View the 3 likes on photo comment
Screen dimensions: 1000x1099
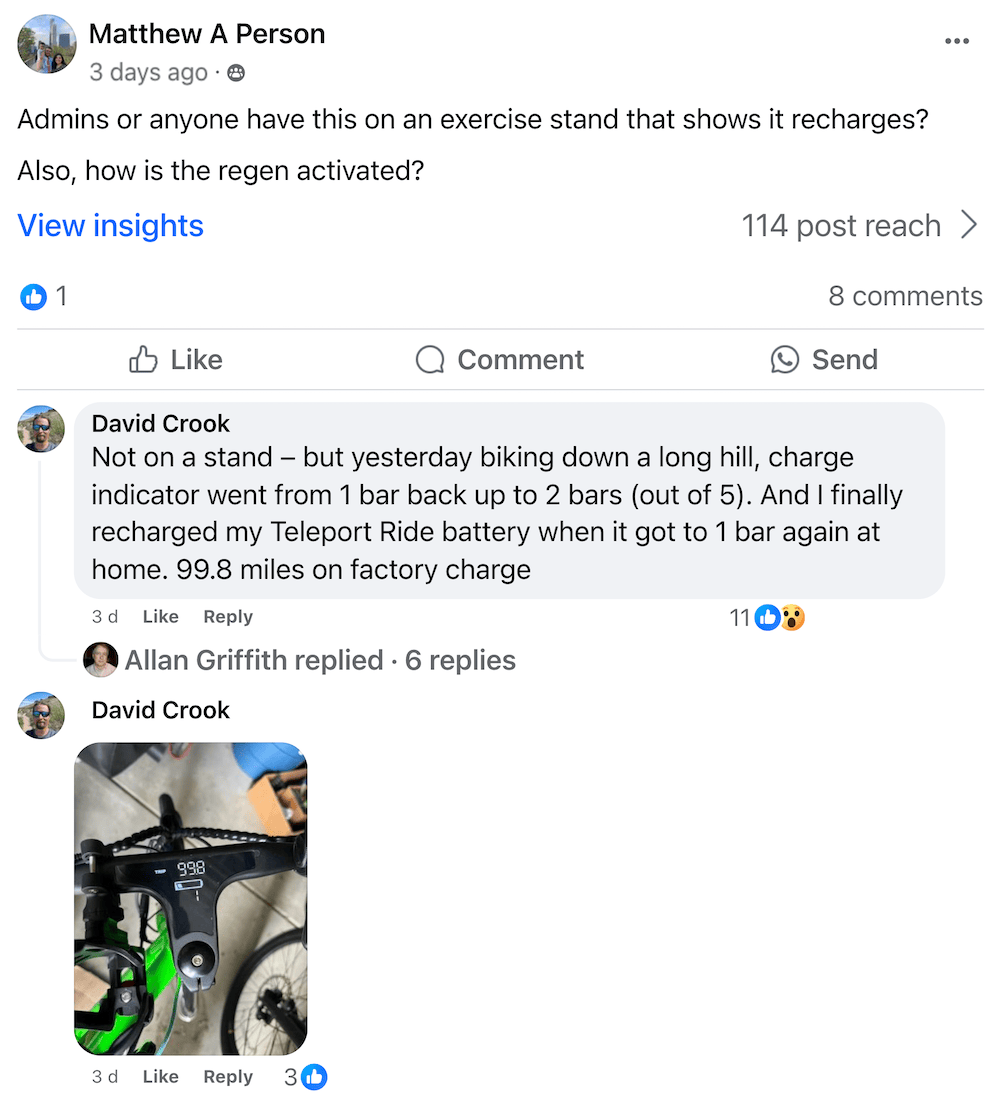coord(305,1077)
